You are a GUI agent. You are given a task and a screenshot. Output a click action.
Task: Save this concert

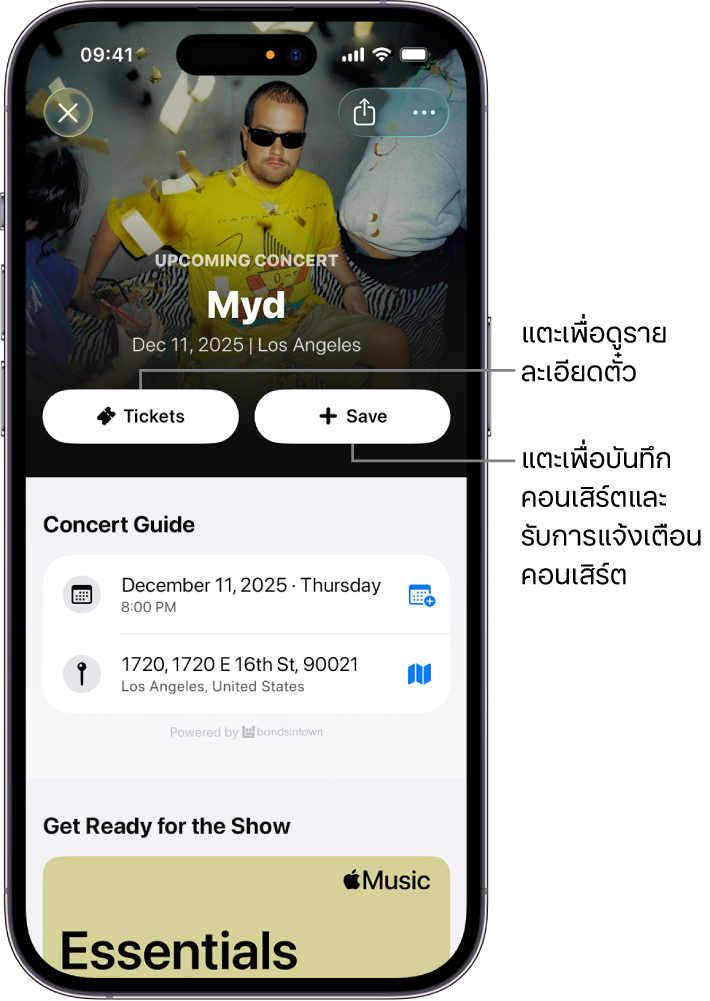pyautogui.click(x=352, y=416)
